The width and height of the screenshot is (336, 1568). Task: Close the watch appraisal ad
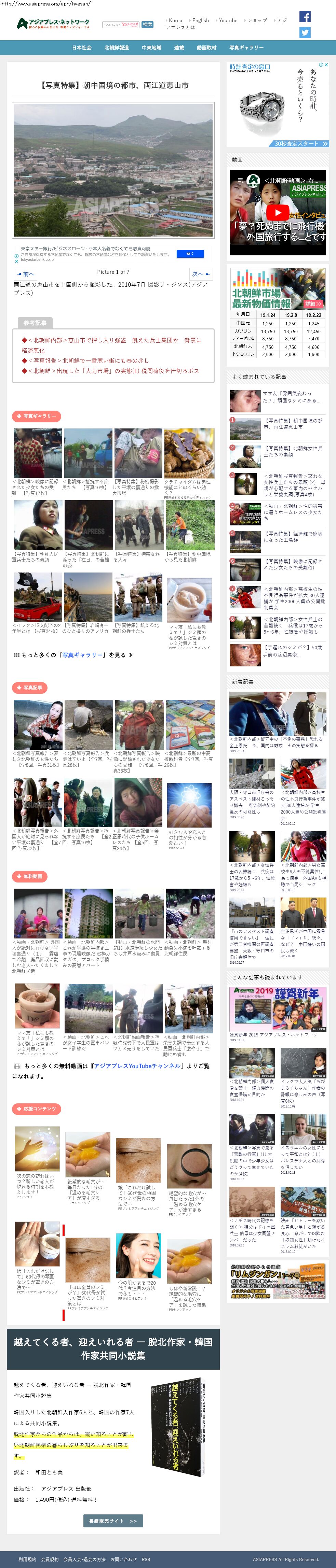point(326,65)
